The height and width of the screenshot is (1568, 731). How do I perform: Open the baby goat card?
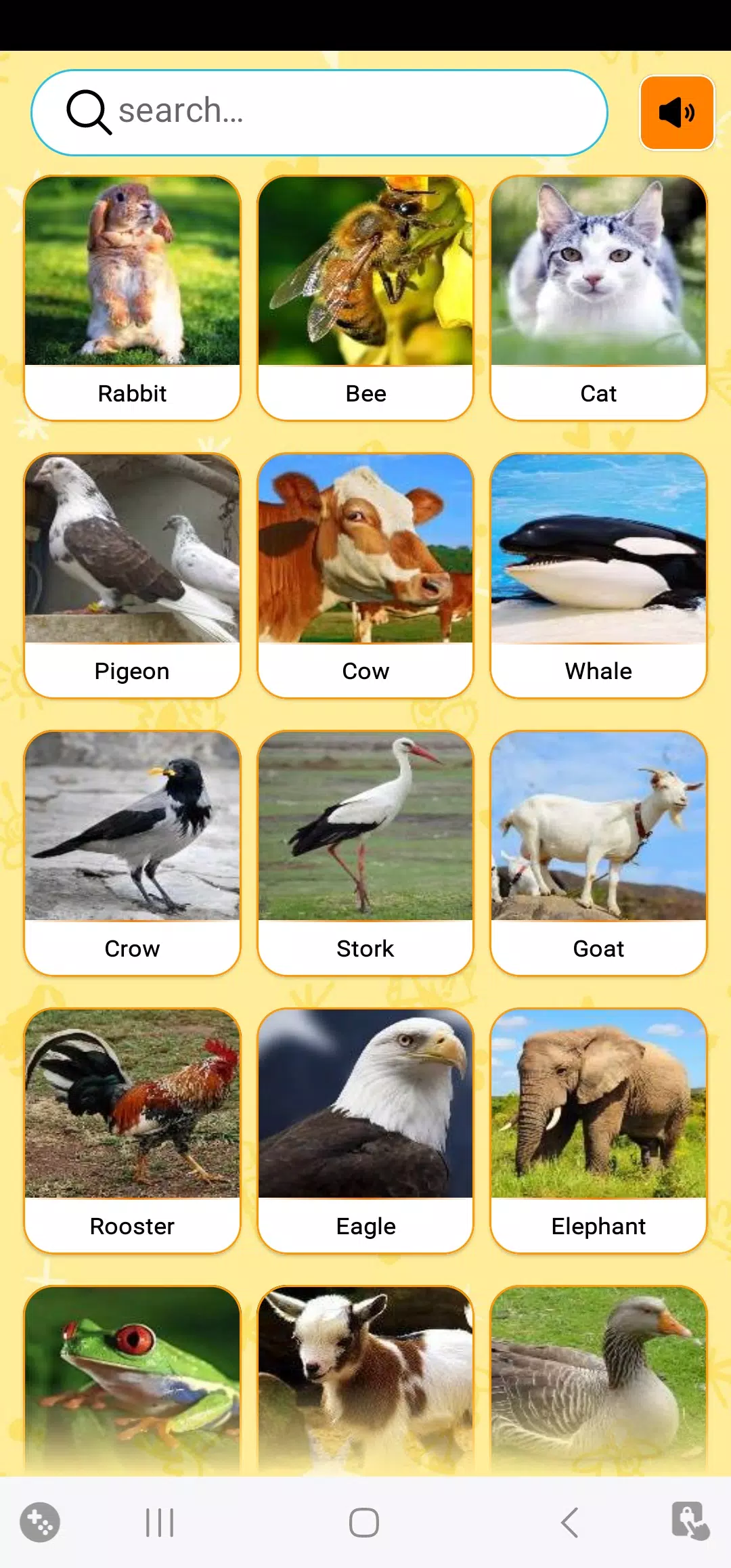coord(365,1380)
